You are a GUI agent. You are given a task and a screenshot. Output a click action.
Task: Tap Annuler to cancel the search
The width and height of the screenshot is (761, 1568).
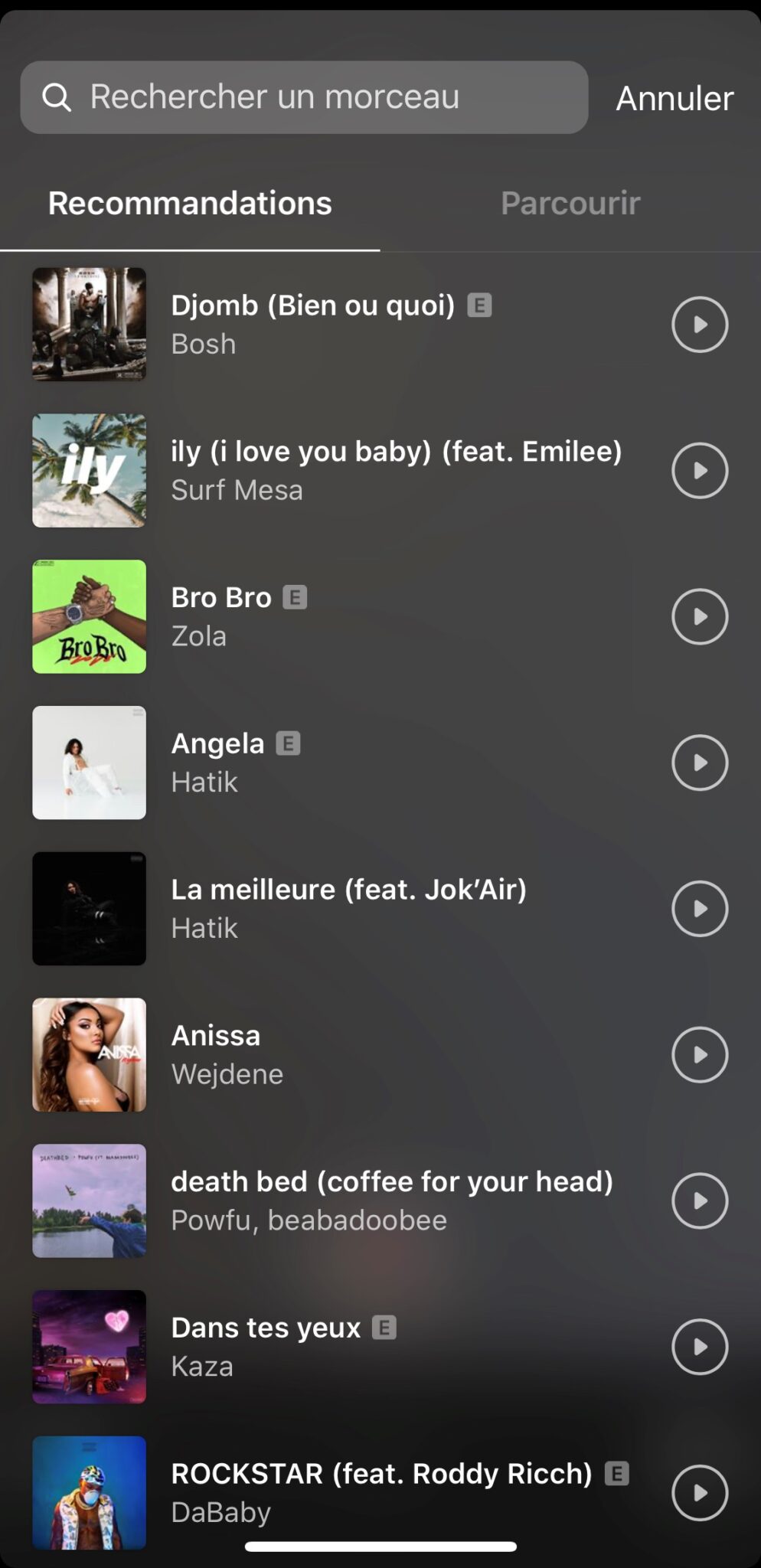tap(674, 97)
